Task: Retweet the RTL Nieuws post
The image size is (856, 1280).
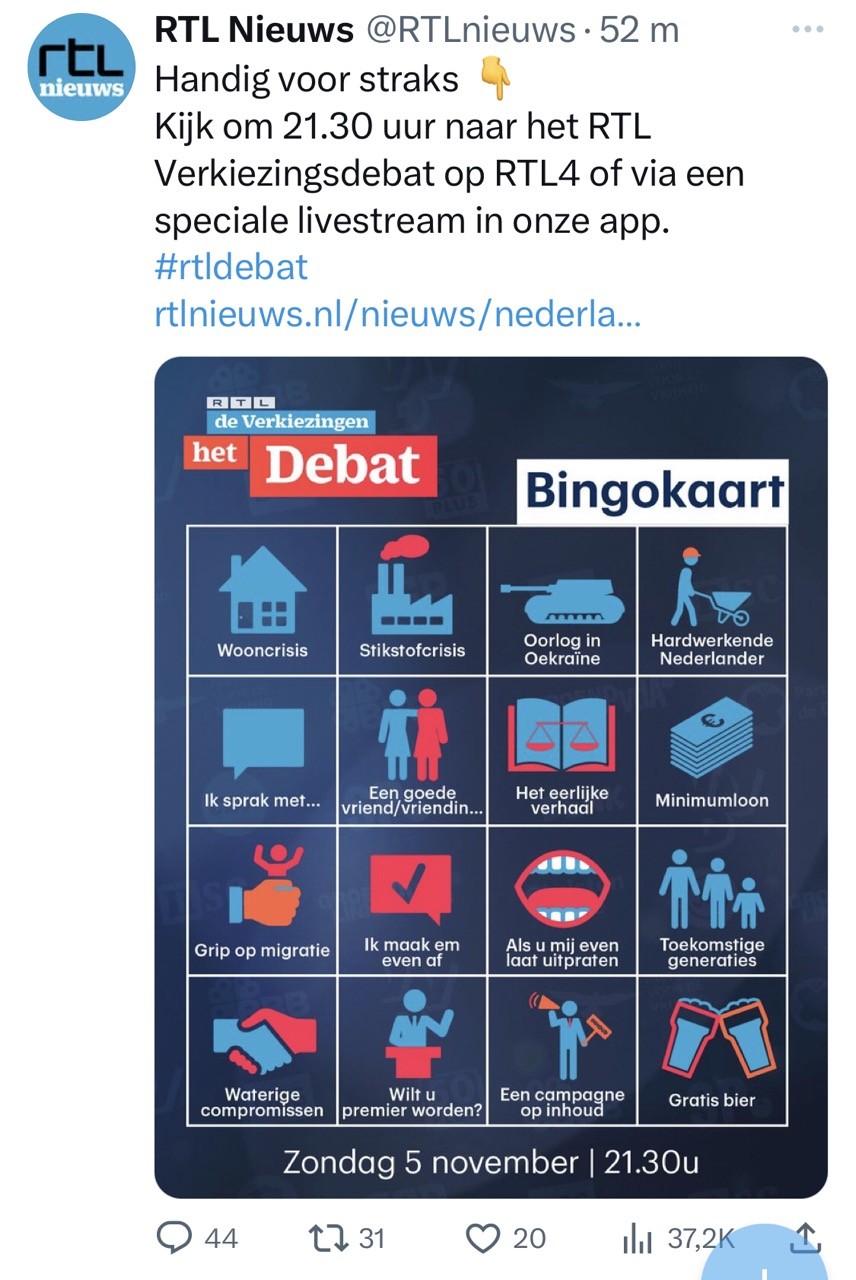Action: pyautogui.click(x=327, y=1239)
